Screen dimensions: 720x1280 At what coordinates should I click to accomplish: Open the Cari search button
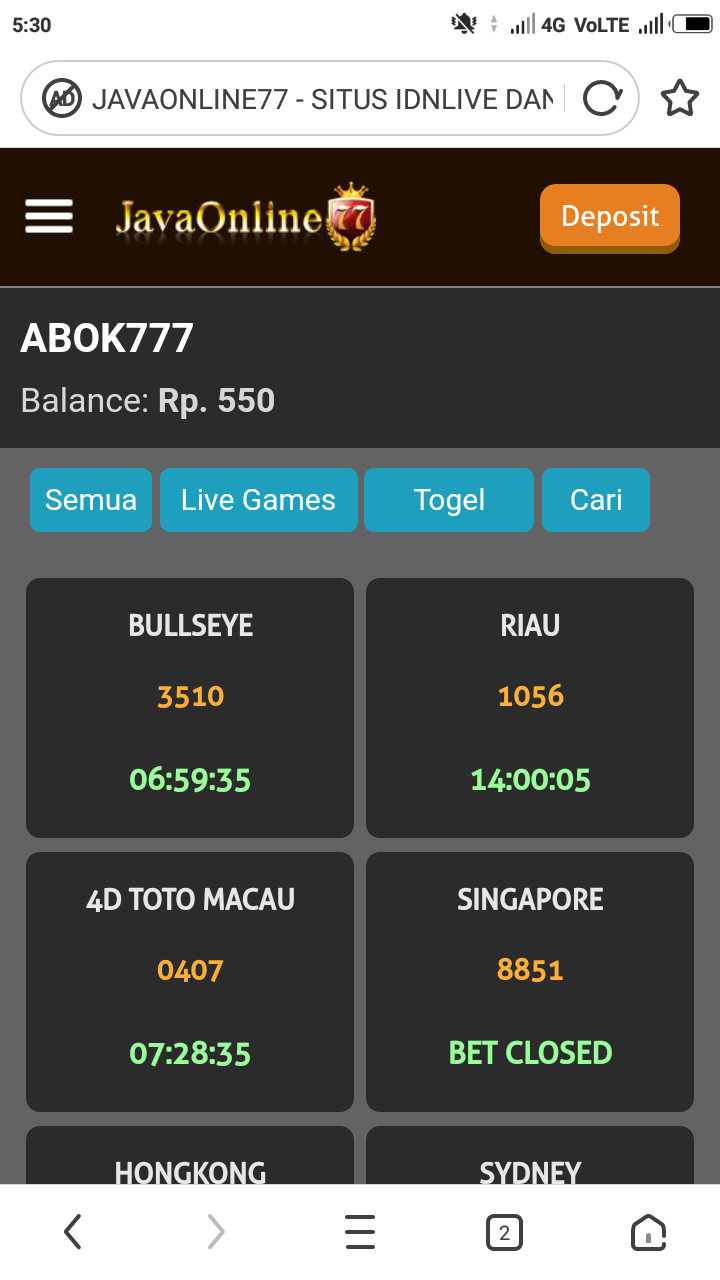click(x=596, y=500)
